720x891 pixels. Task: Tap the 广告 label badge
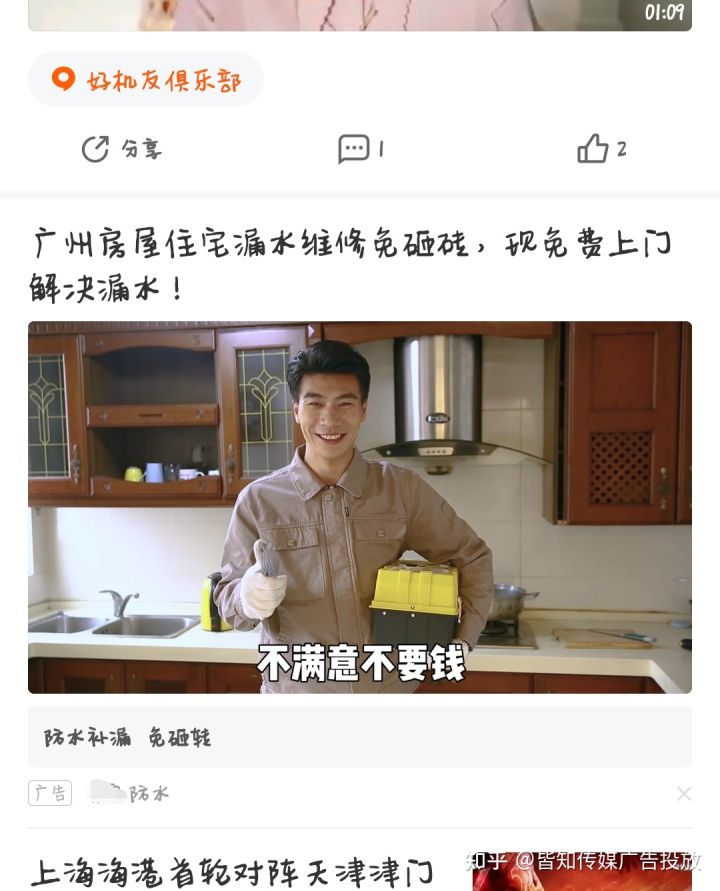50,792
